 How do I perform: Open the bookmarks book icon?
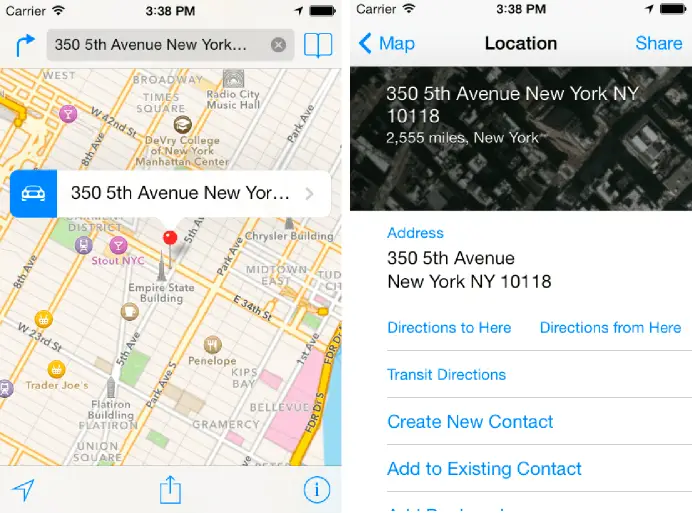(x=318, y=45)
